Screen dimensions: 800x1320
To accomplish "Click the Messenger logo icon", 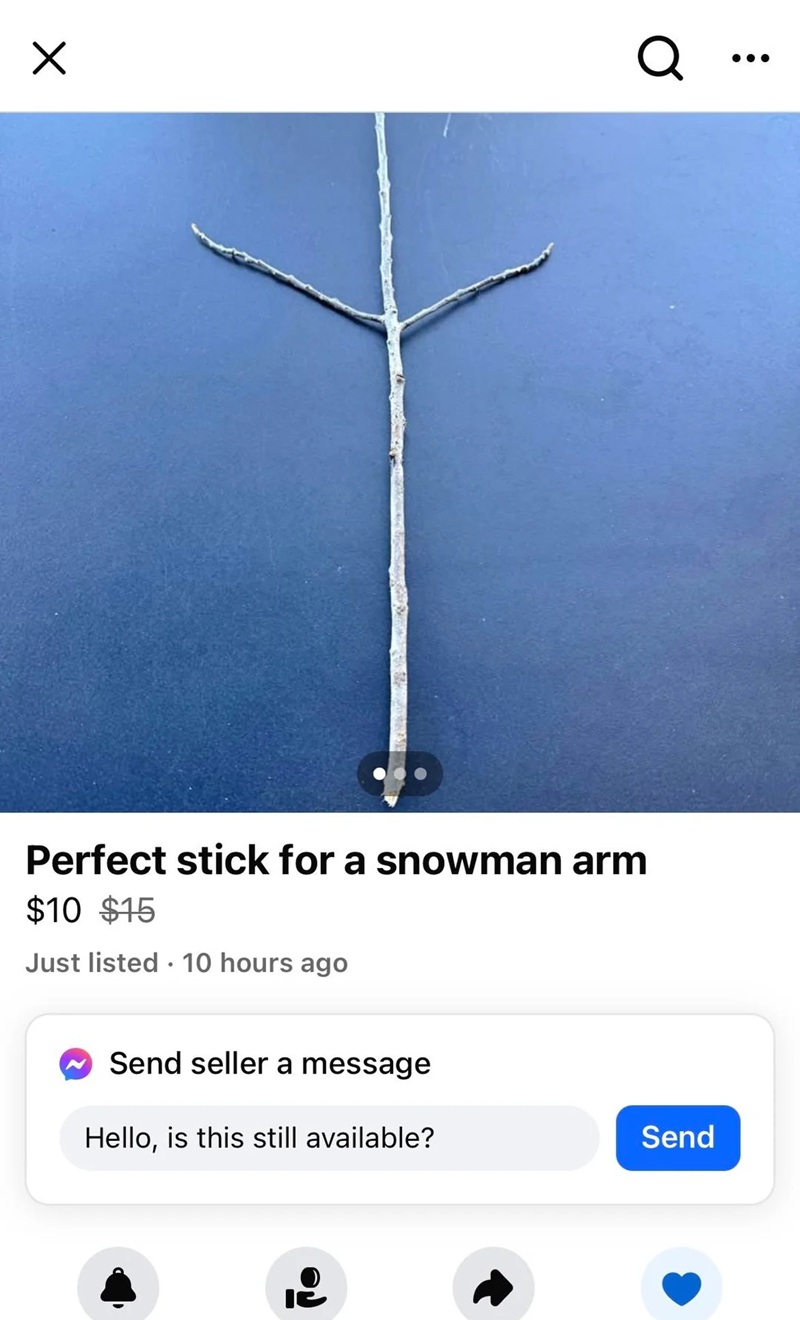I will (78, 1063).
